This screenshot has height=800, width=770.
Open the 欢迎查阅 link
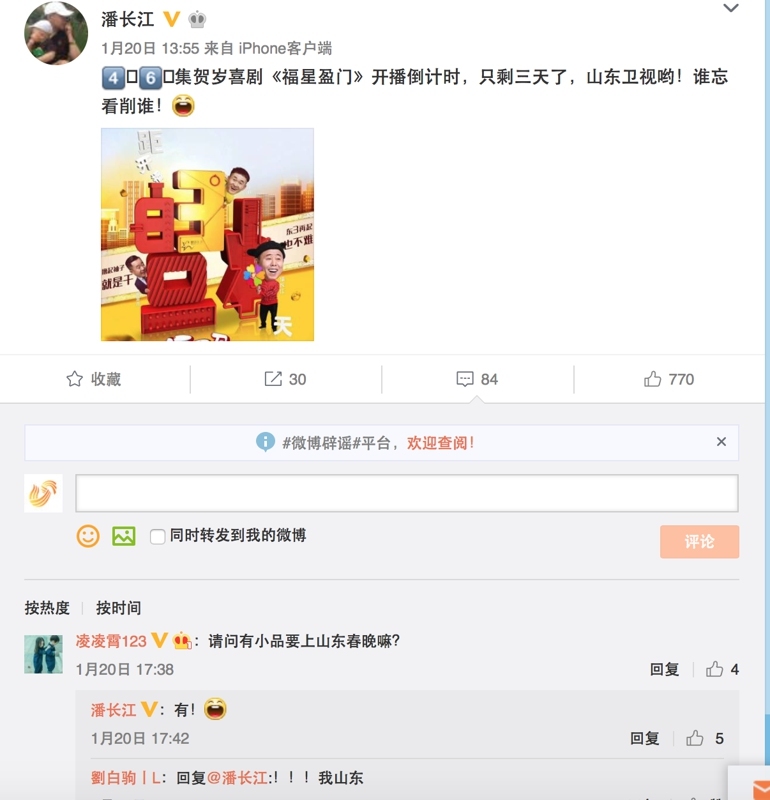click(x=440, y=442)
